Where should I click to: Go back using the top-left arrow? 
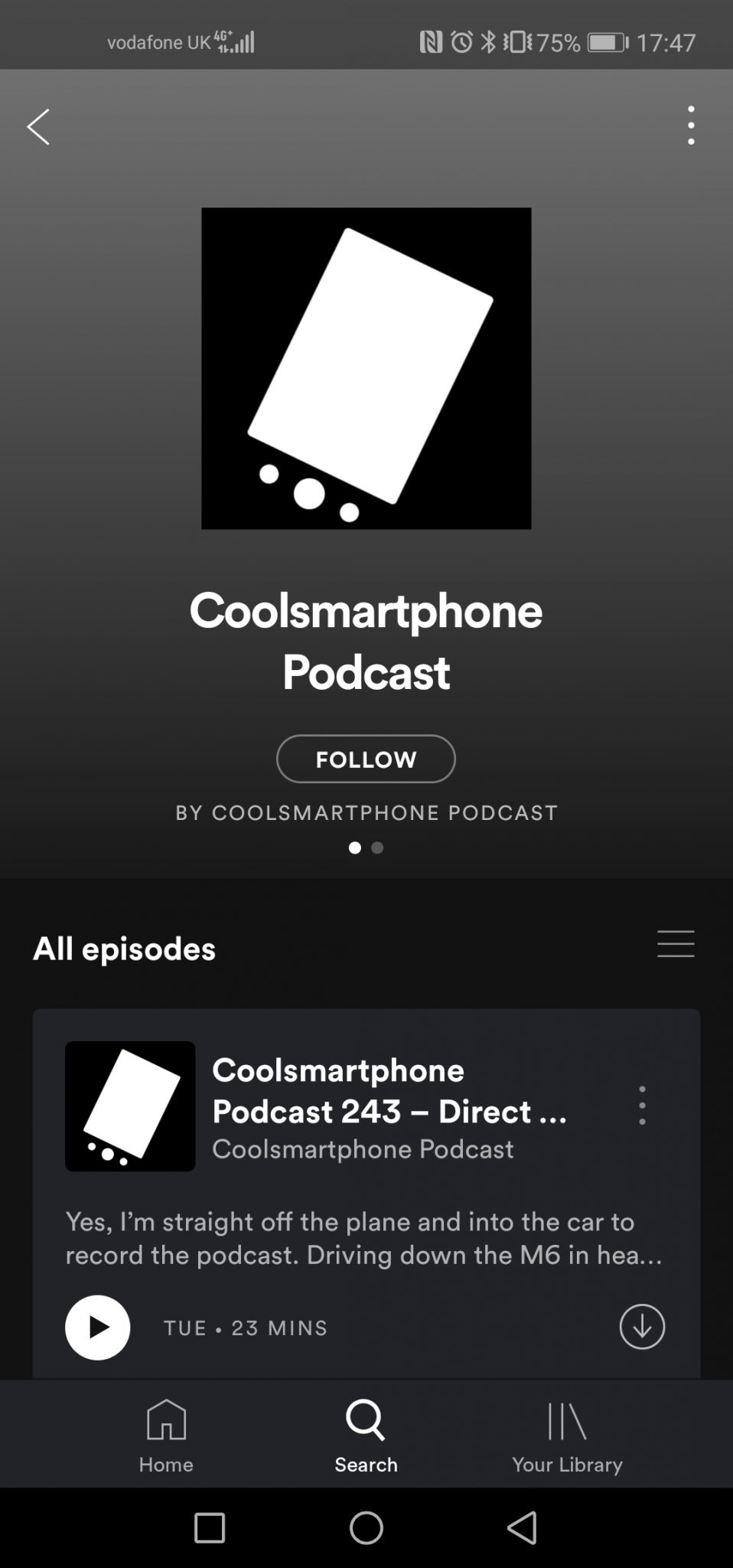pyautogui.click(x=38, y=126)
